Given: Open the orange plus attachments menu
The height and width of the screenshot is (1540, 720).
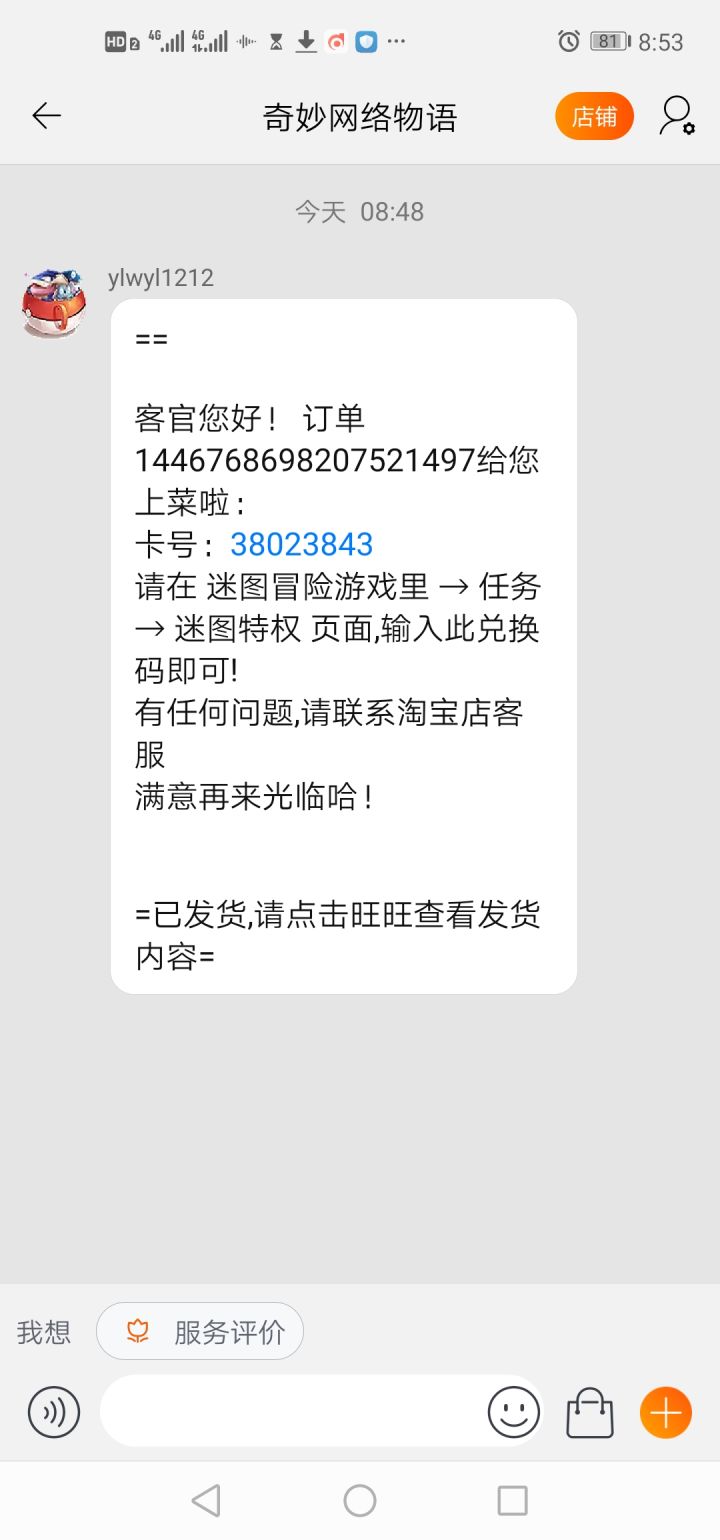Looking at the screenshot, I should click(x=666, y=1413).
